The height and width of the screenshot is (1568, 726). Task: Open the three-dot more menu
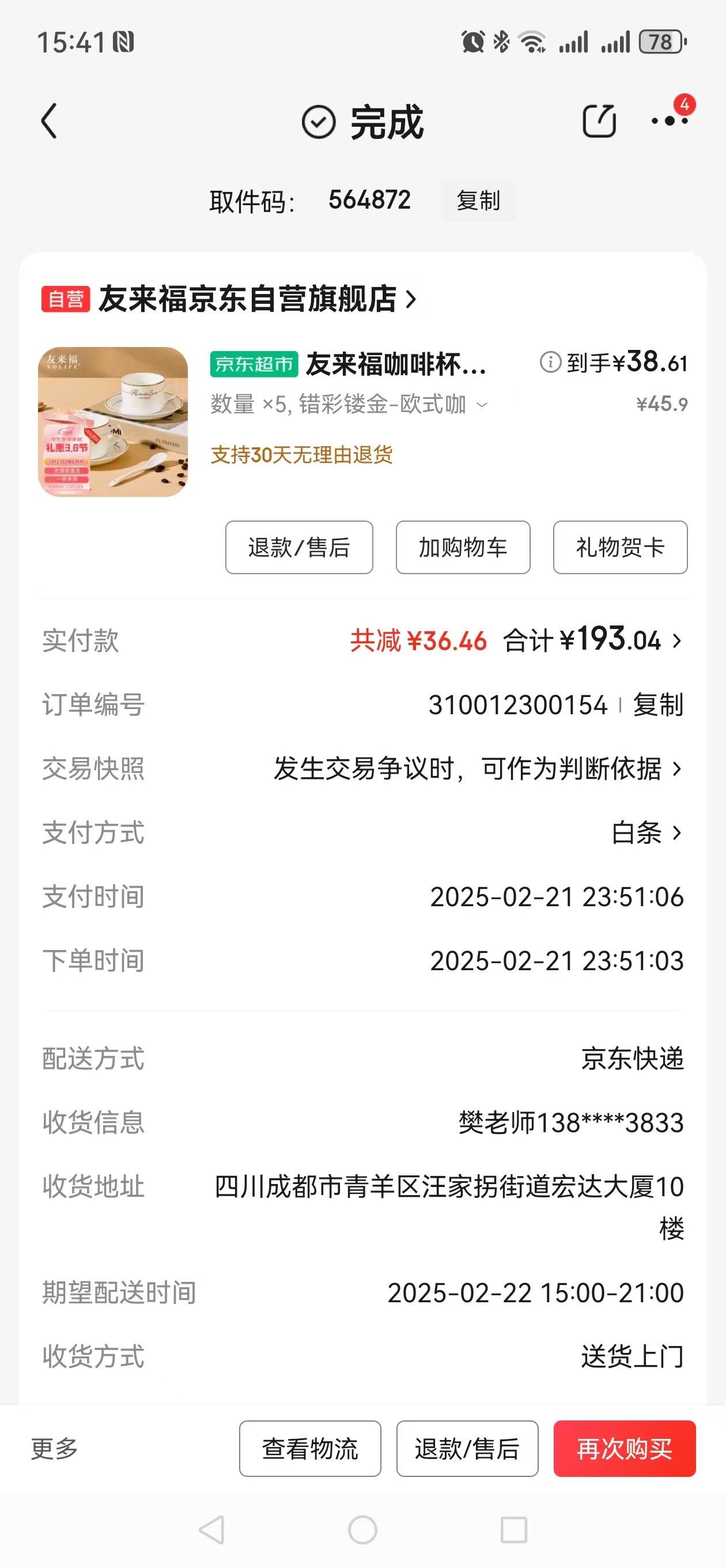click(670, 120)
